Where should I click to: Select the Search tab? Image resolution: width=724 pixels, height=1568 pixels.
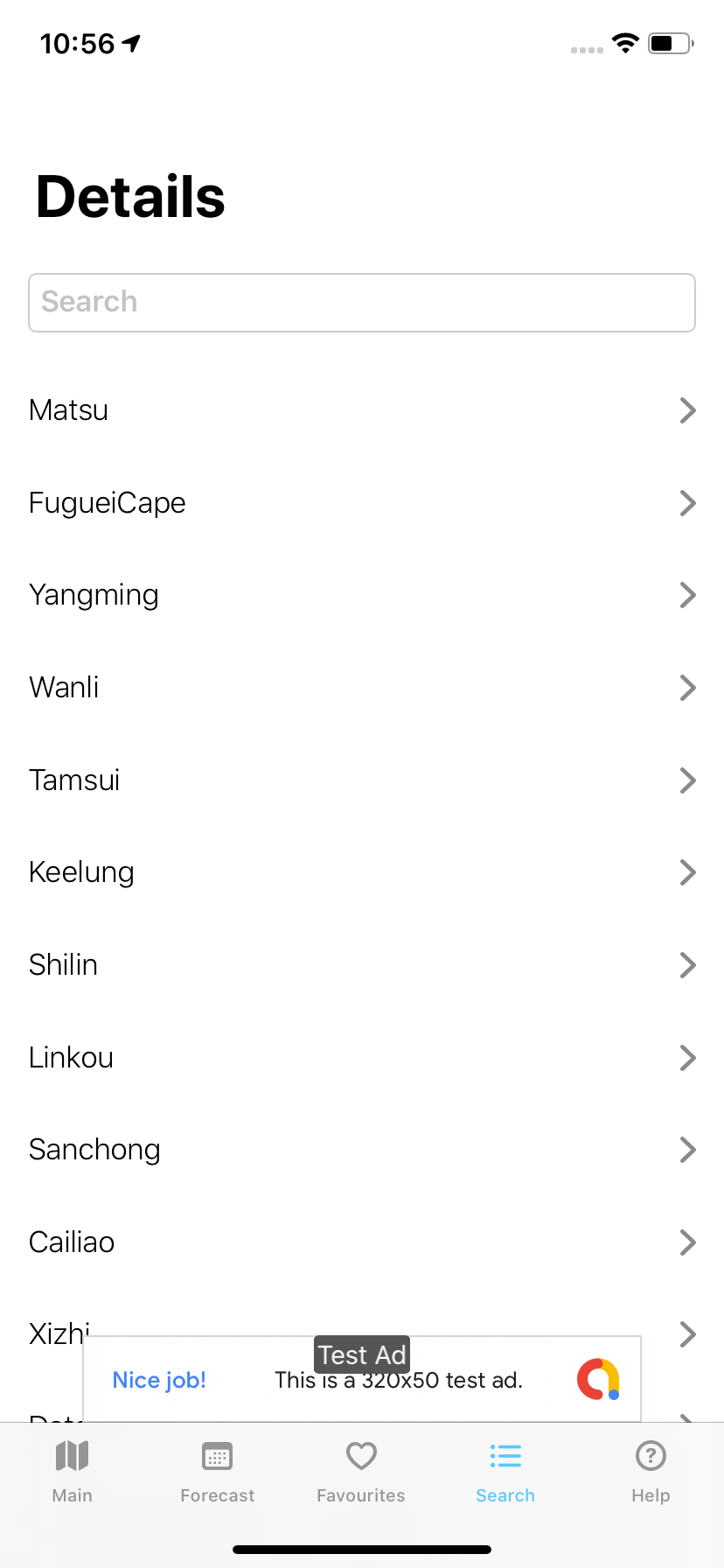505,1472
